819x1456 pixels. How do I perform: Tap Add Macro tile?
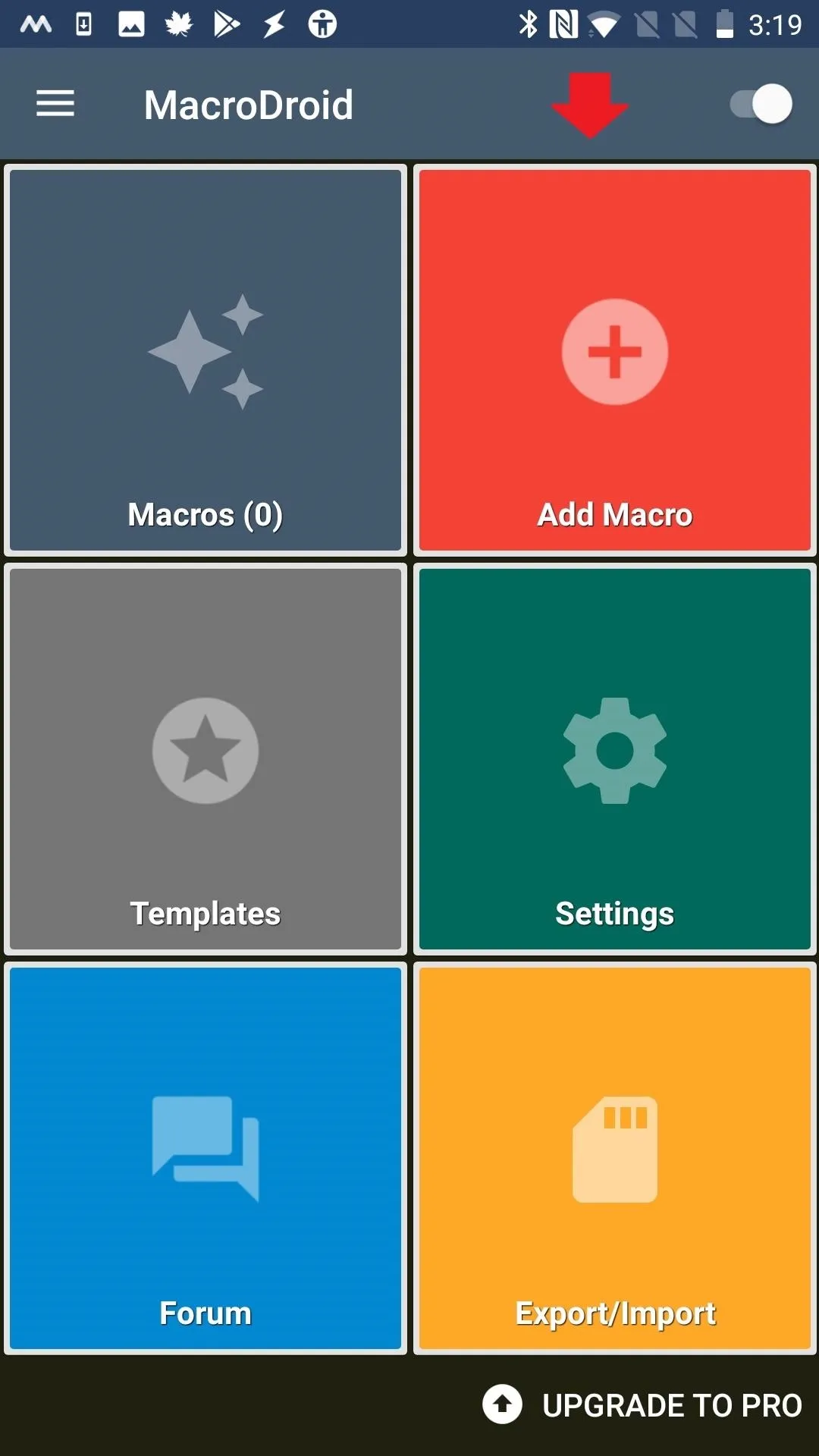pos(615,360)
